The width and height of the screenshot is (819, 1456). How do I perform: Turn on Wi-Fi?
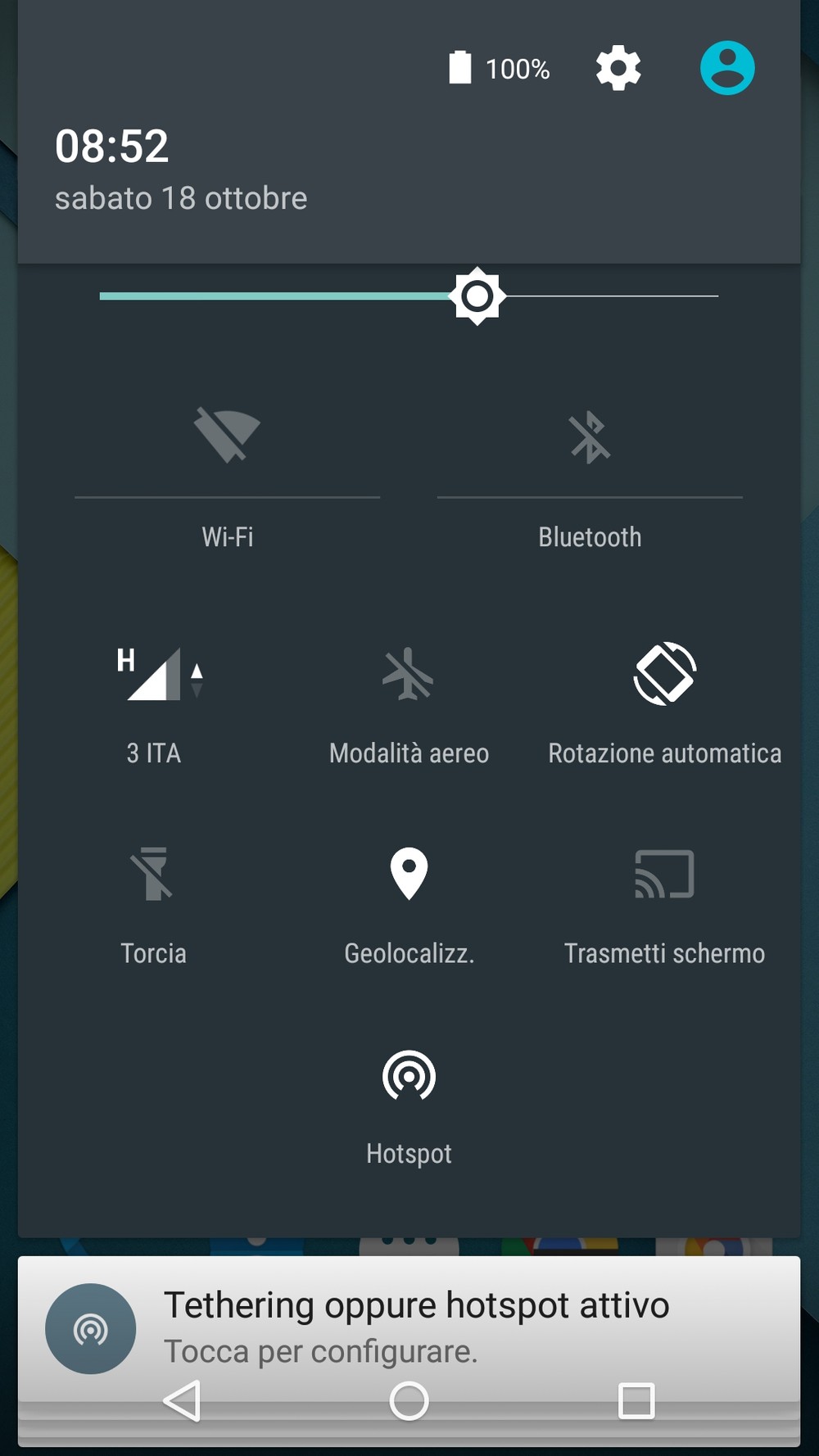(227, 436)
